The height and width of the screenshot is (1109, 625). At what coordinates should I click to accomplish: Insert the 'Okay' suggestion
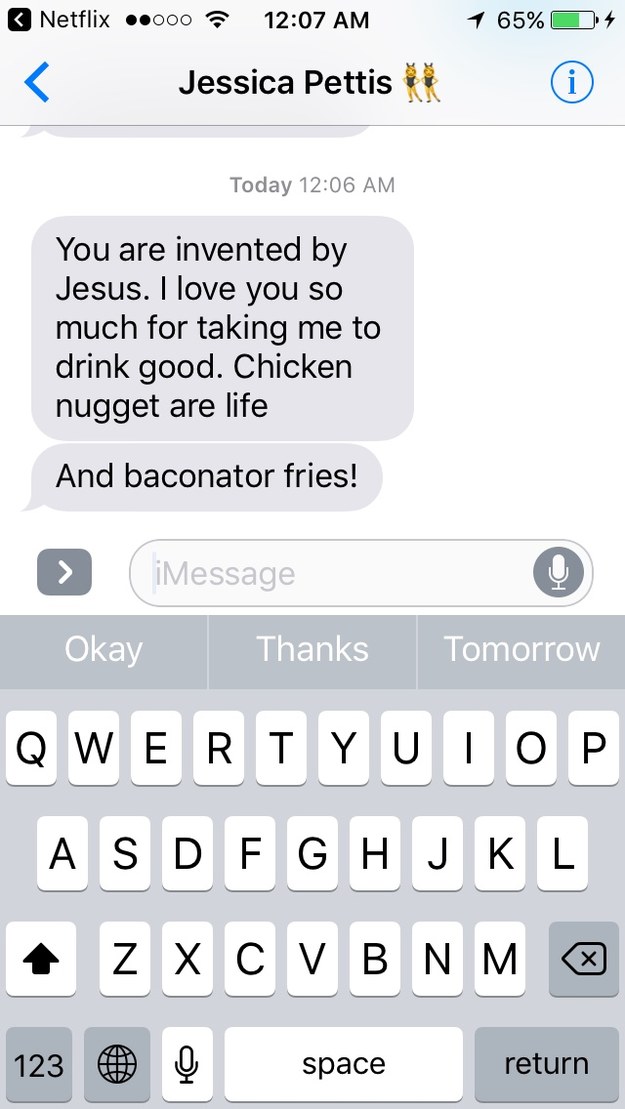(104, 650)
